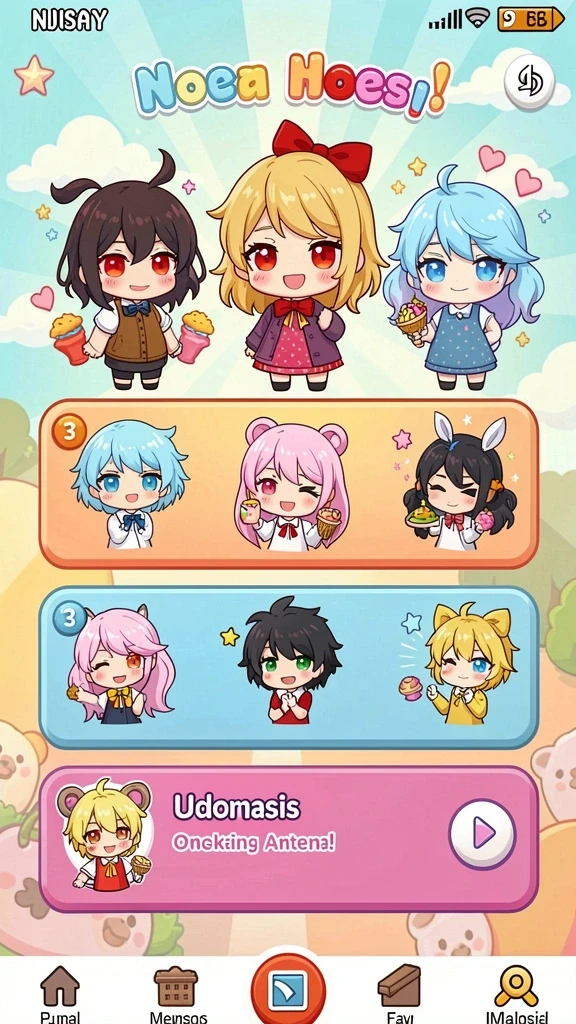
Task: Tap the round white icon beside the title
Action: tap(530, 81)
